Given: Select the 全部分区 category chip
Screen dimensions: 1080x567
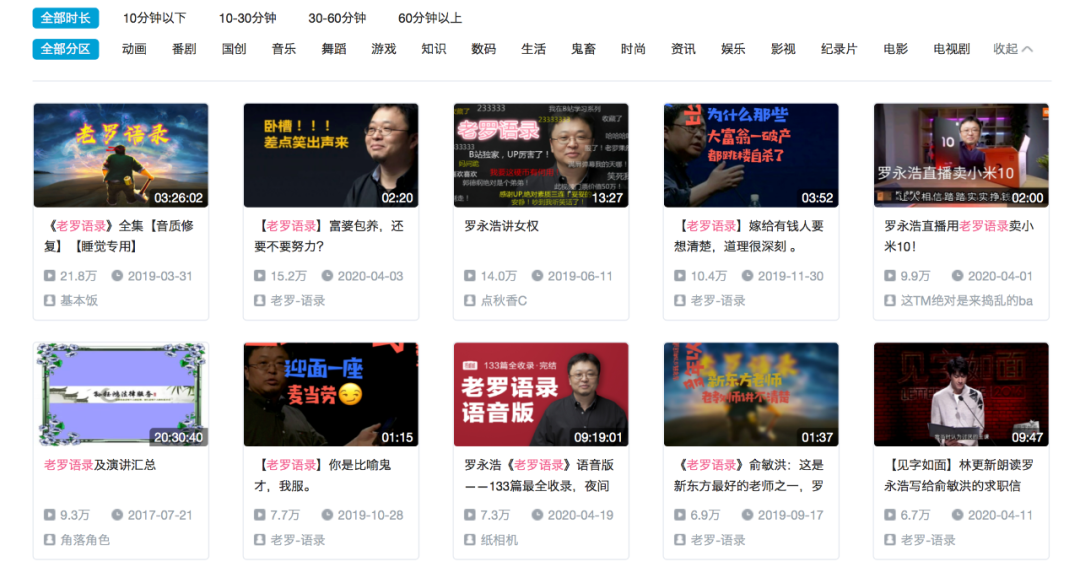Looking at the screenshot, I should pyautogui.click(x=65, y=49).
